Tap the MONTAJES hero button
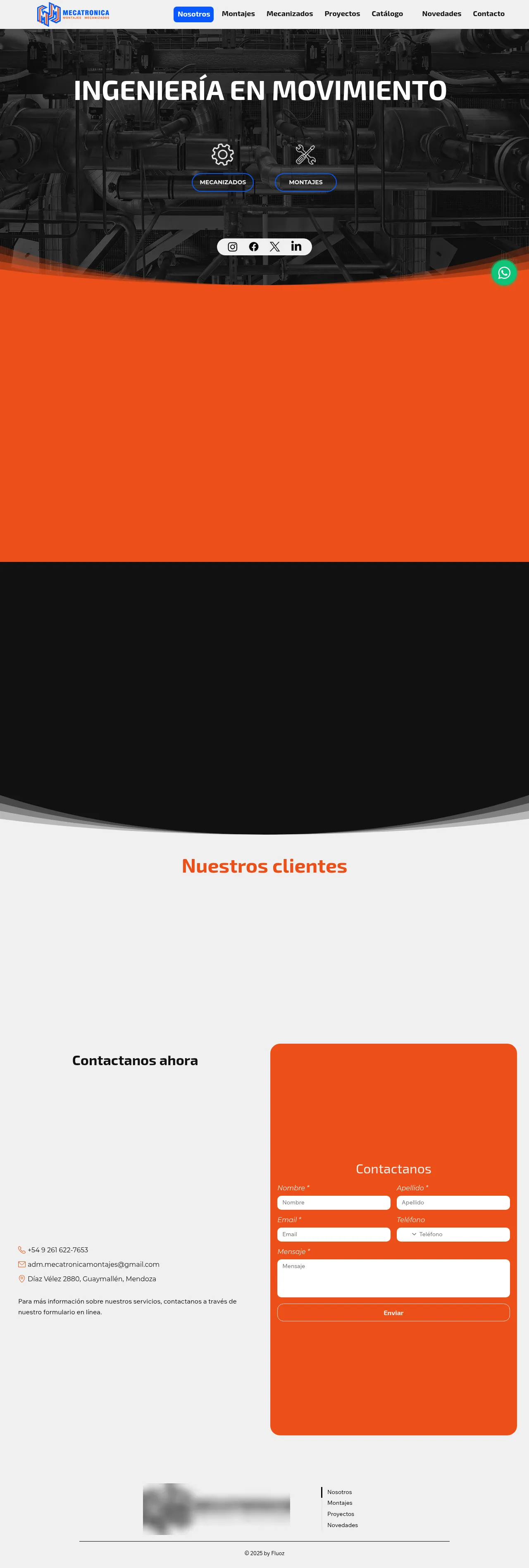 [305, 182]
